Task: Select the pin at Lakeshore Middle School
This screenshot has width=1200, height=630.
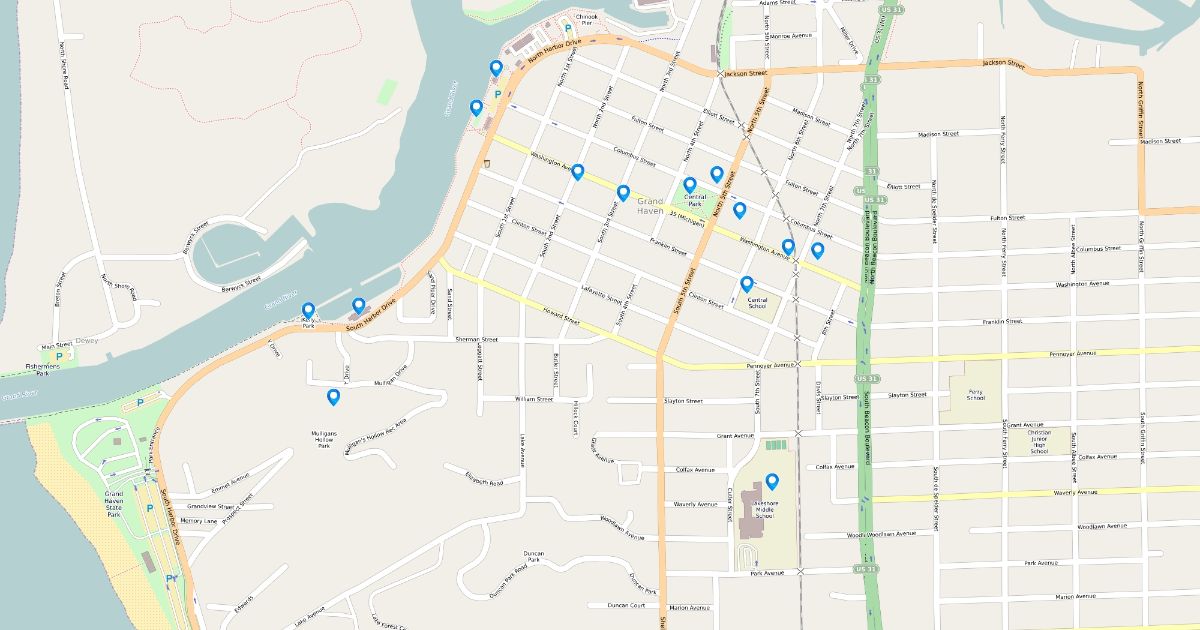Action: click(771, 482)
